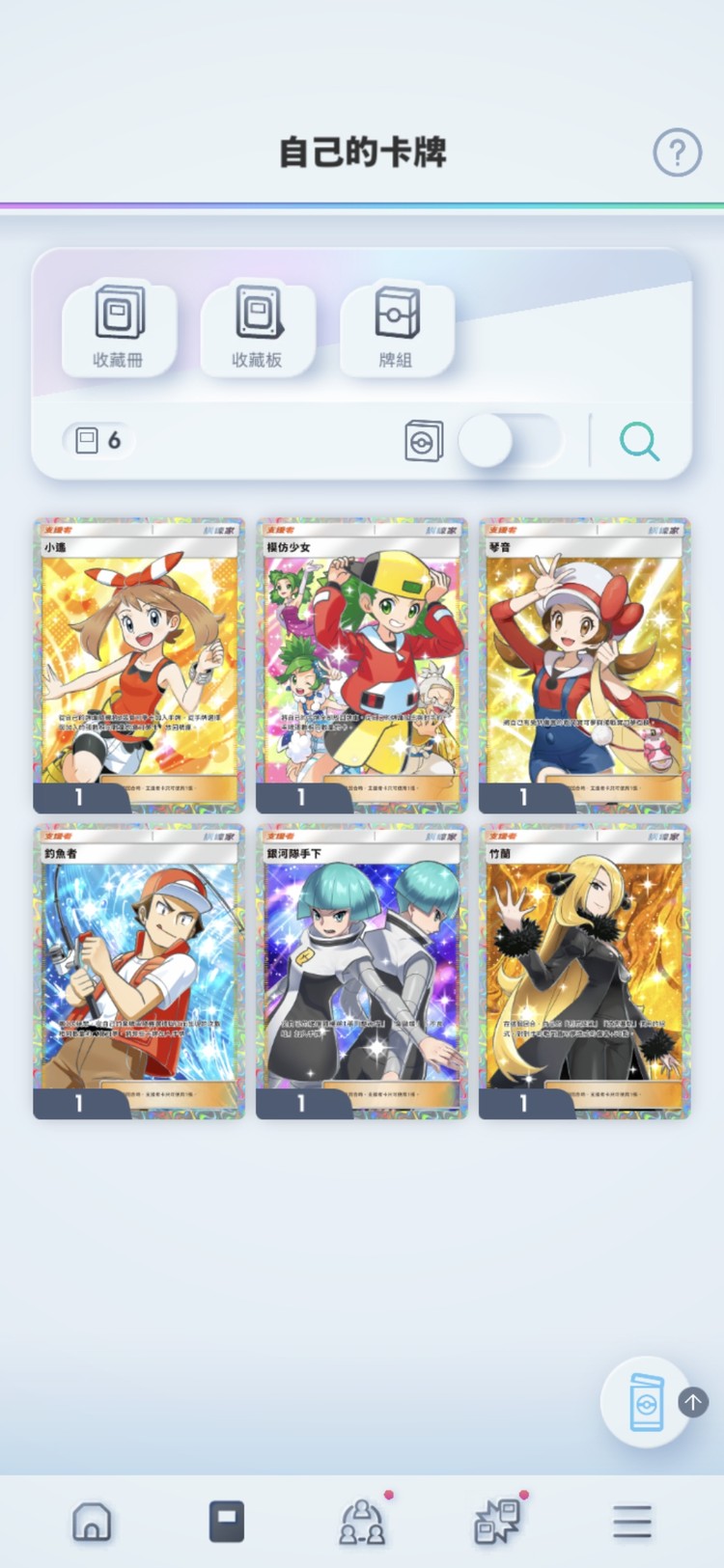Go to the home tab

pyautogui.click(x=92, y=1522)
